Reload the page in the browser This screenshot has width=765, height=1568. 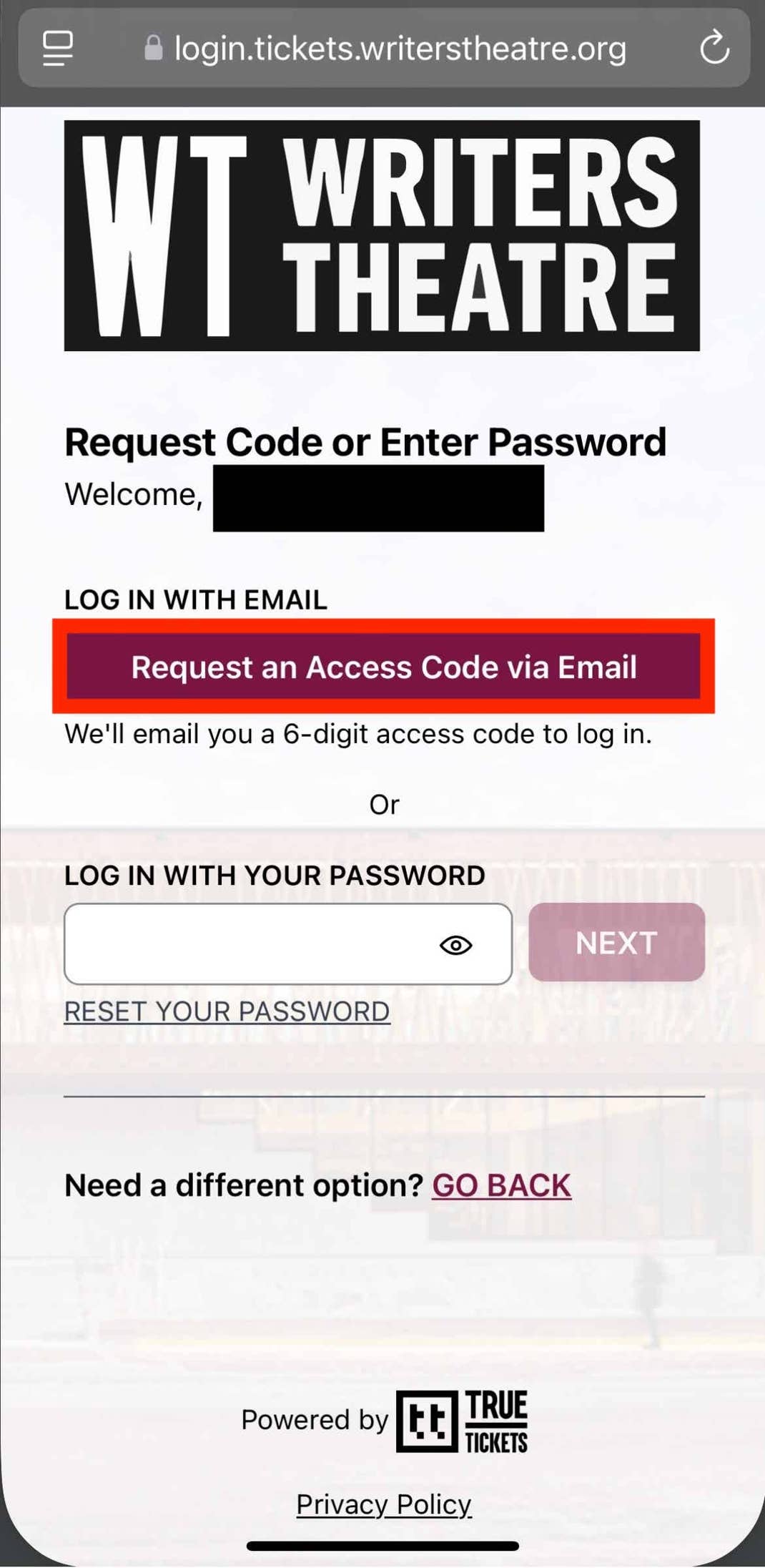[714, 49]
